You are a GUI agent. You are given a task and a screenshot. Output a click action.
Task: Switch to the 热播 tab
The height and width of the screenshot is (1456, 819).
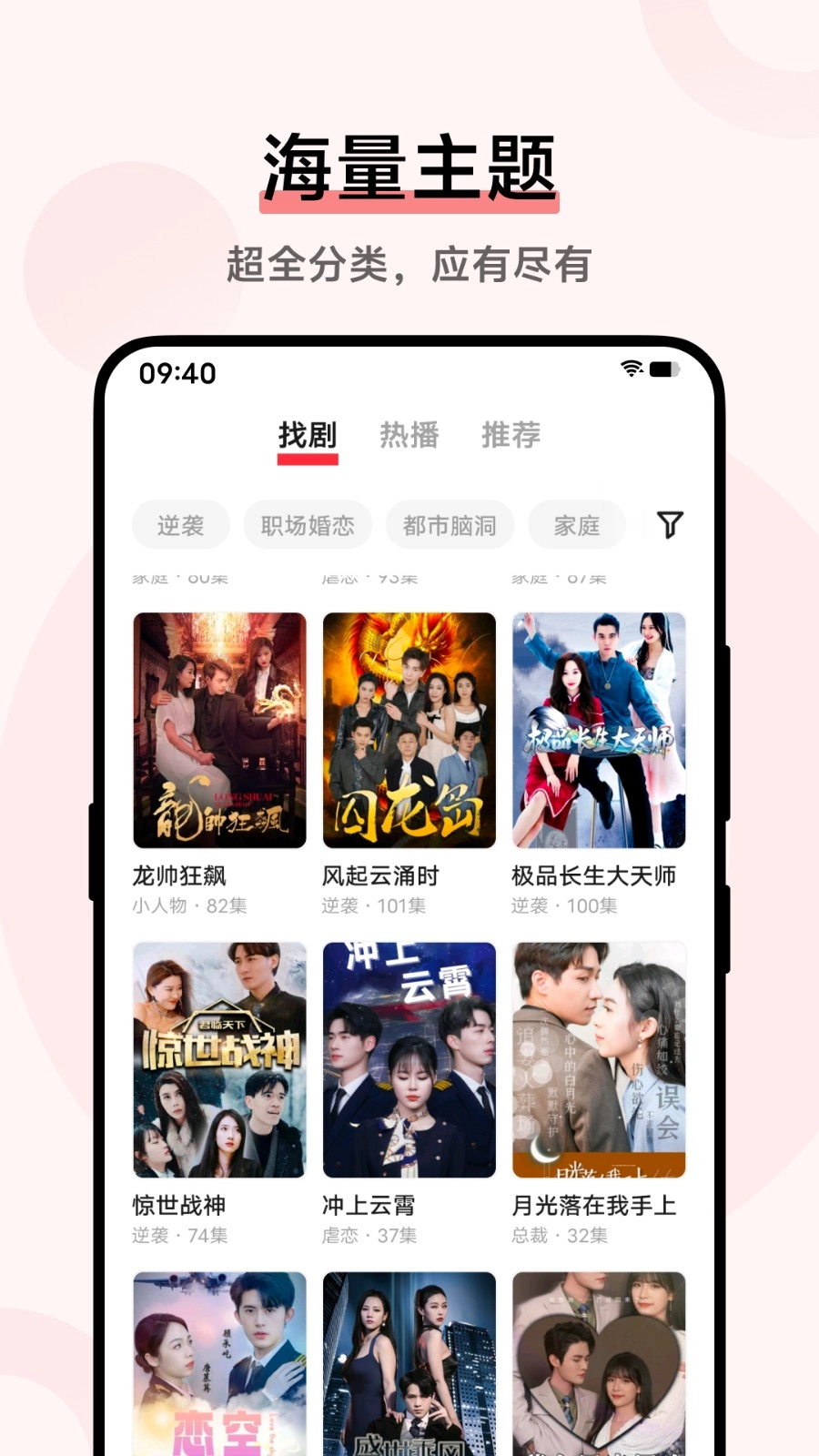(x=409, y=435)
